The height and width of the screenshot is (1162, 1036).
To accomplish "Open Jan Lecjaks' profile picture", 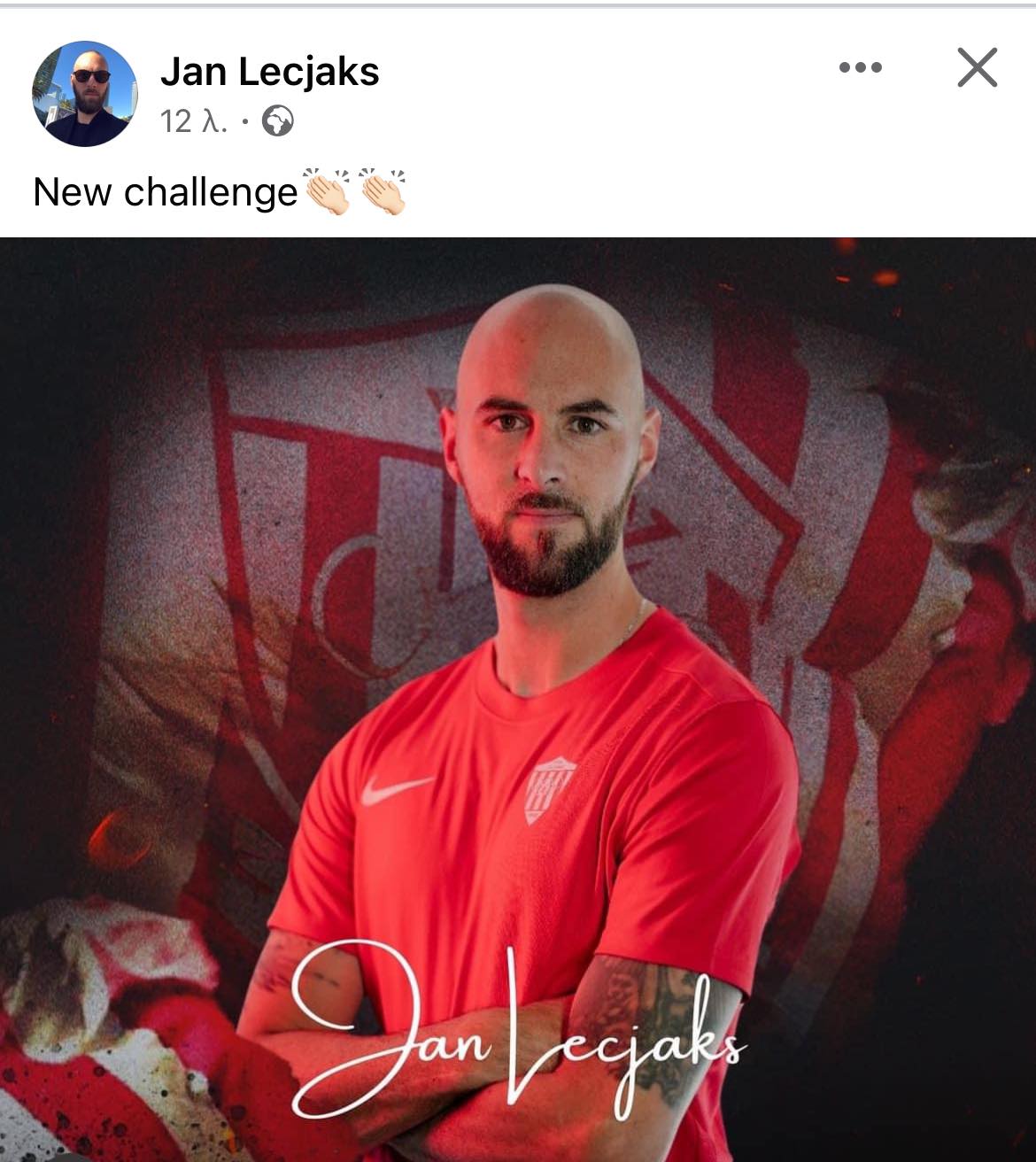I will coord(84,93).
